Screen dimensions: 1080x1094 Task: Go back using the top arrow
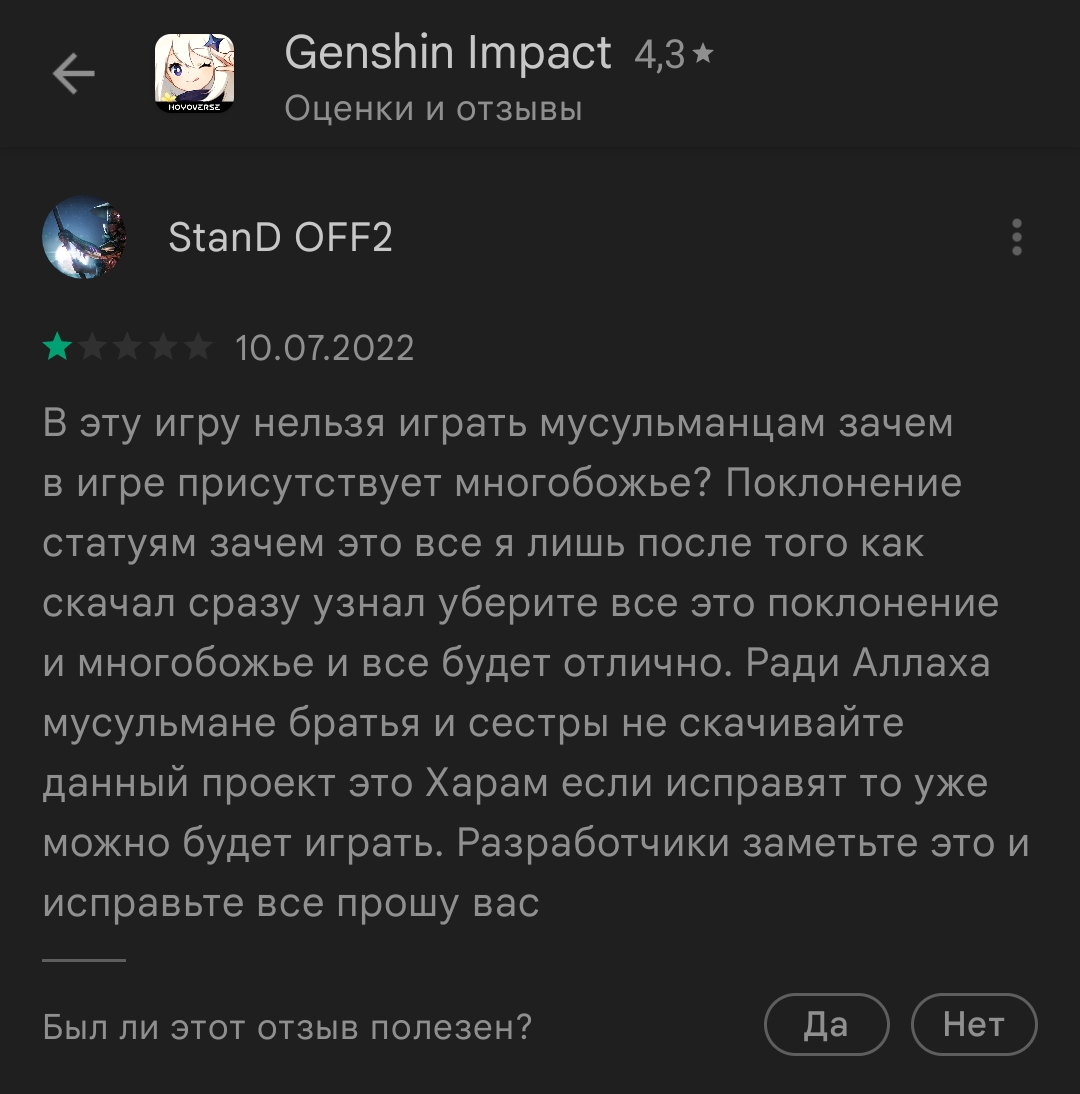click(x=73, y=74)
